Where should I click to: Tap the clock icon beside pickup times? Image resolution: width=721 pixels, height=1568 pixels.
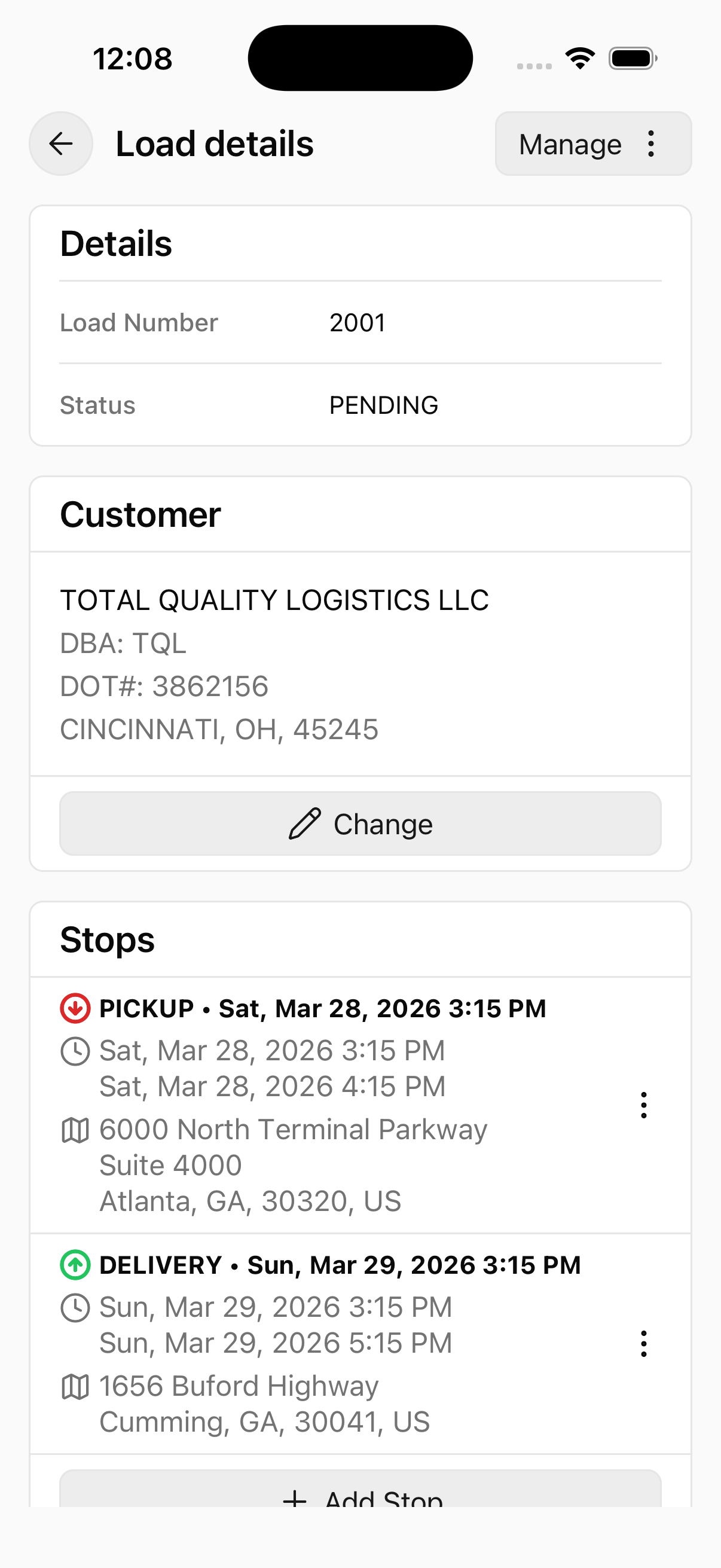[75, 1050]
